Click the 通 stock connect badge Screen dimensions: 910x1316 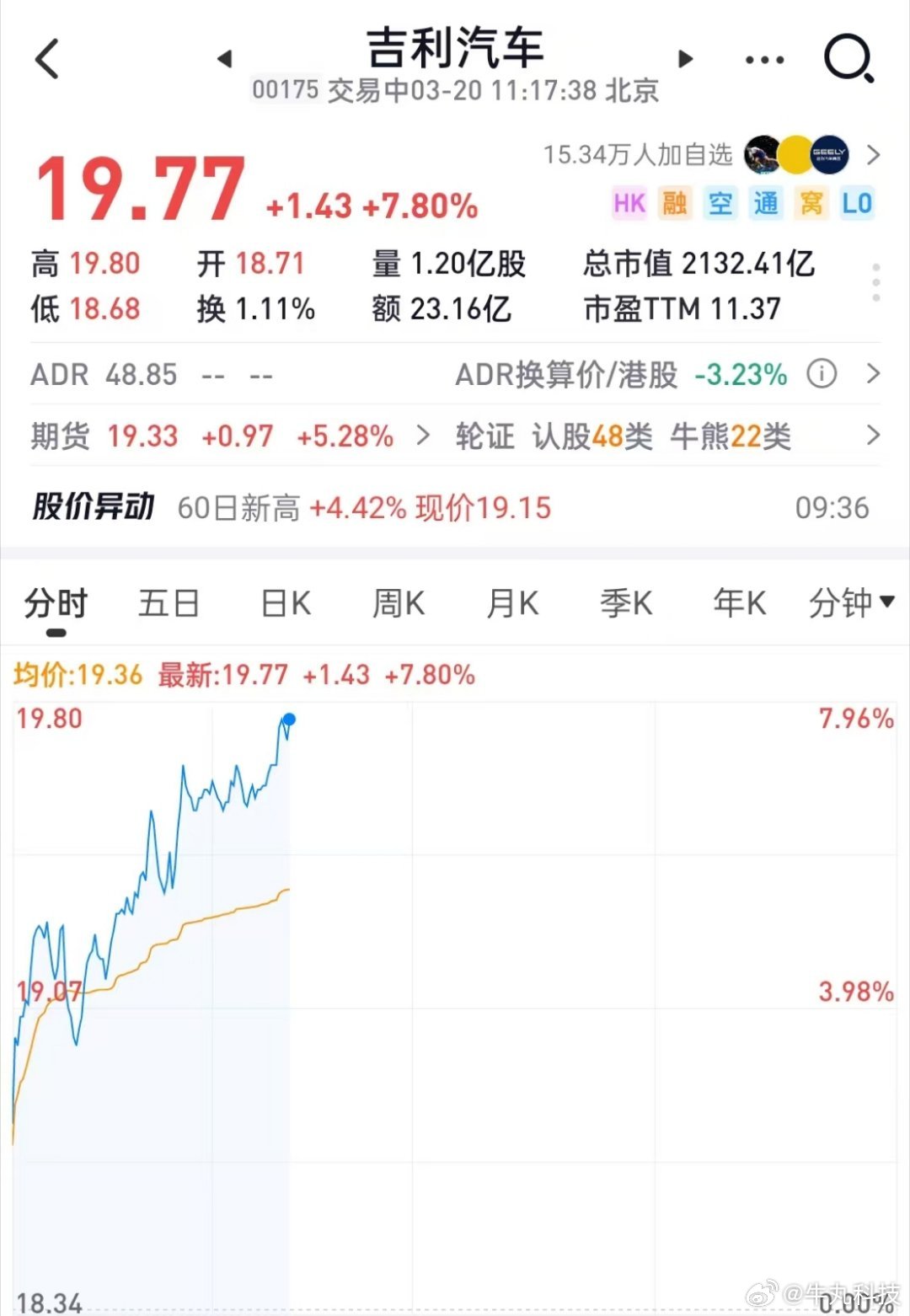tap(765, 203)
